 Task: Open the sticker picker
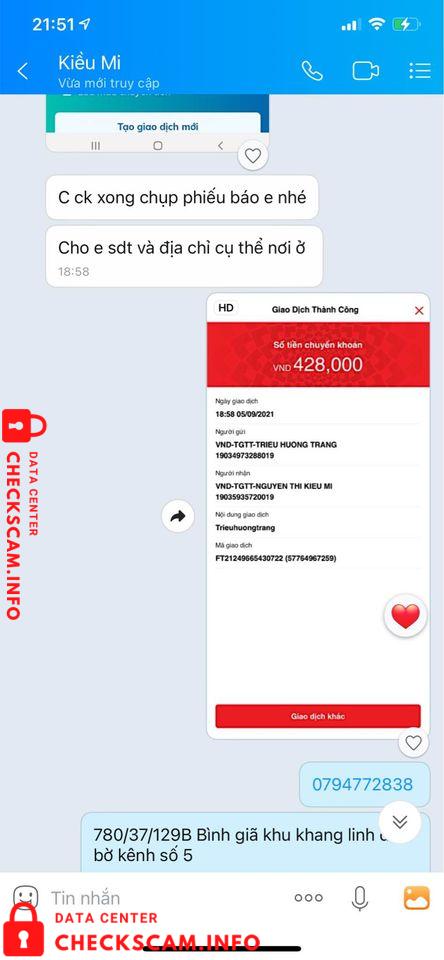pyautogui.click(x=25, y=898)
